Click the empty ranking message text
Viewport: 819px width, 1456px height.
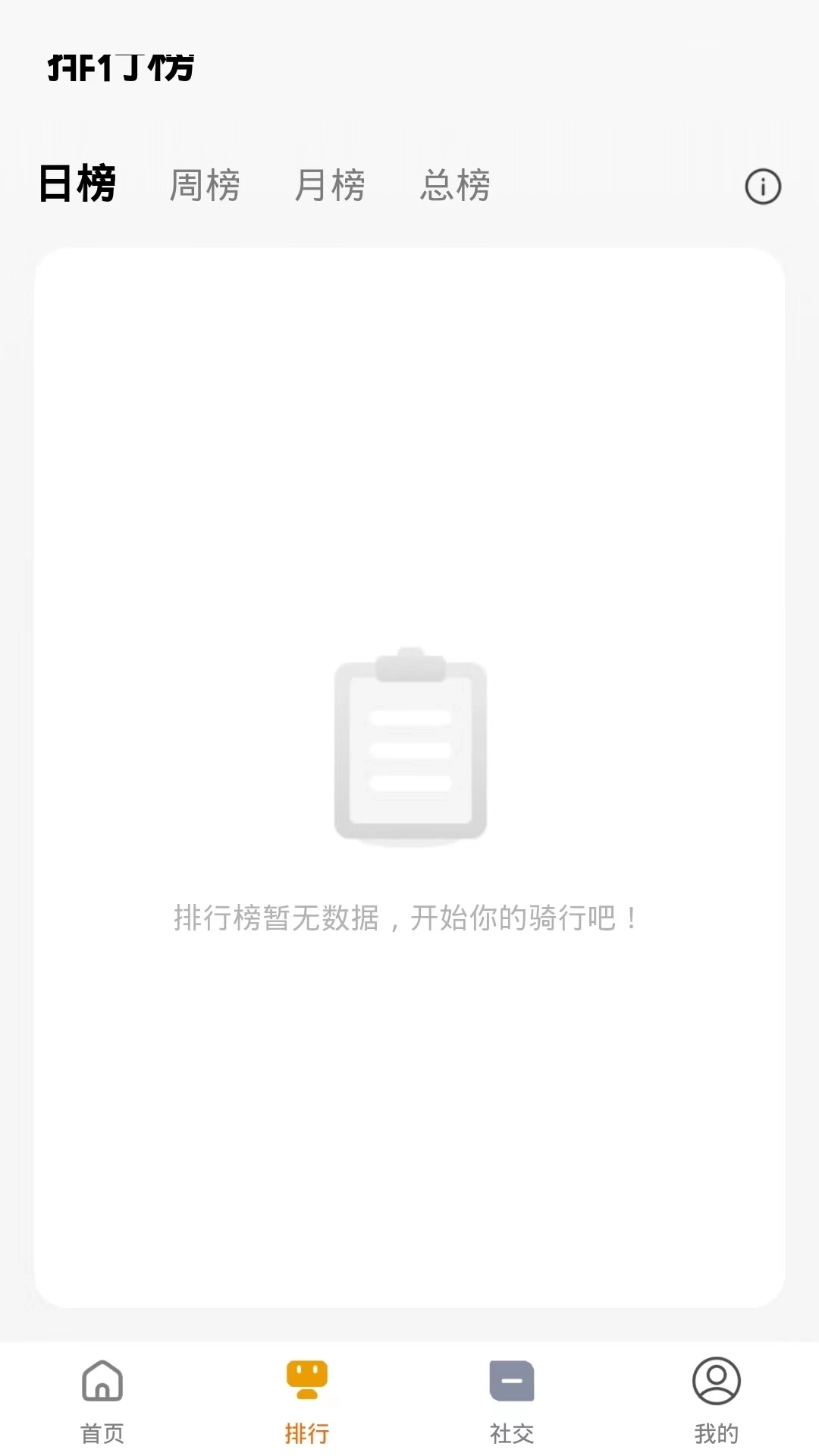[403, 918]
